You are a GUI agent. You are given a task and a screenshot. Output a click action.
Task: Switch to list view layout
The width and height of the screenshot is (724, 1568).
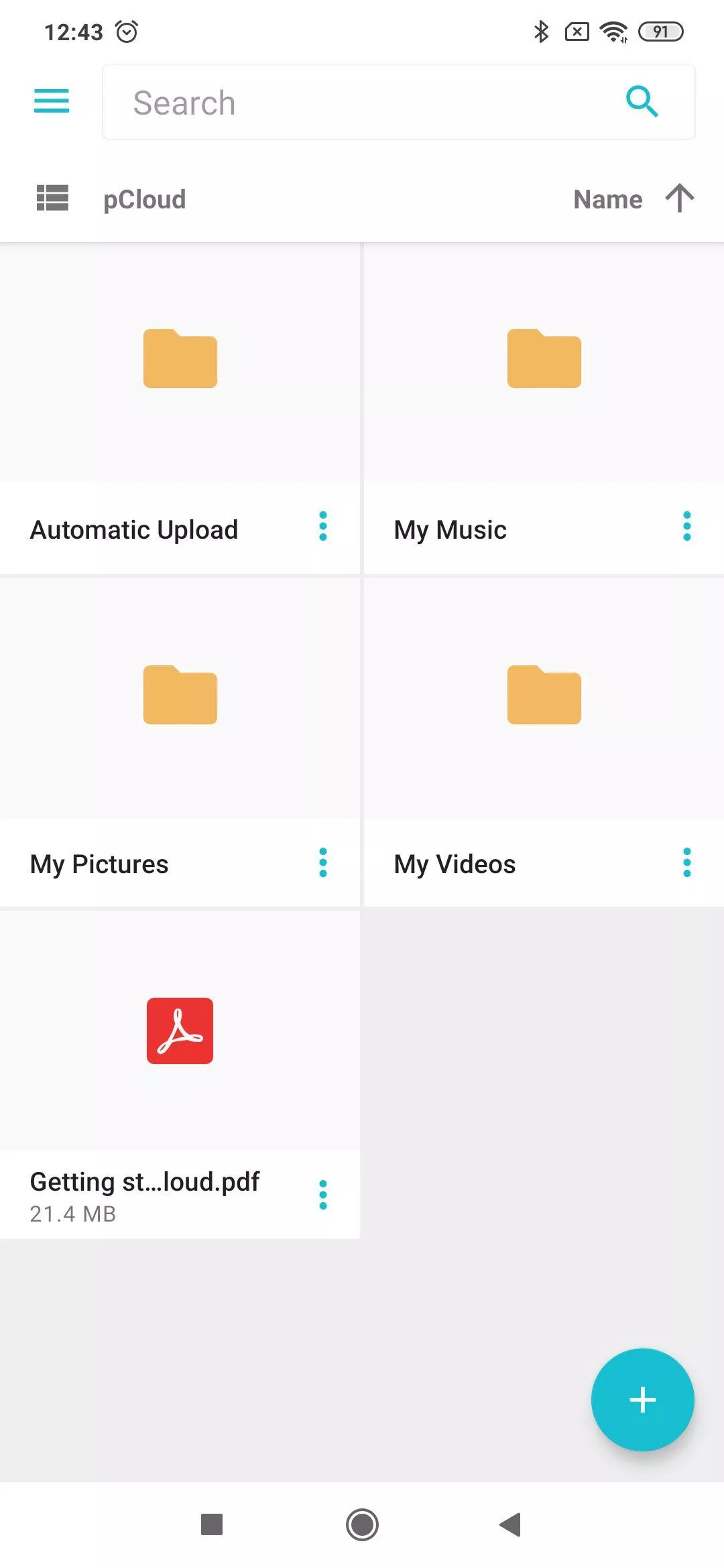coord(52,198)
